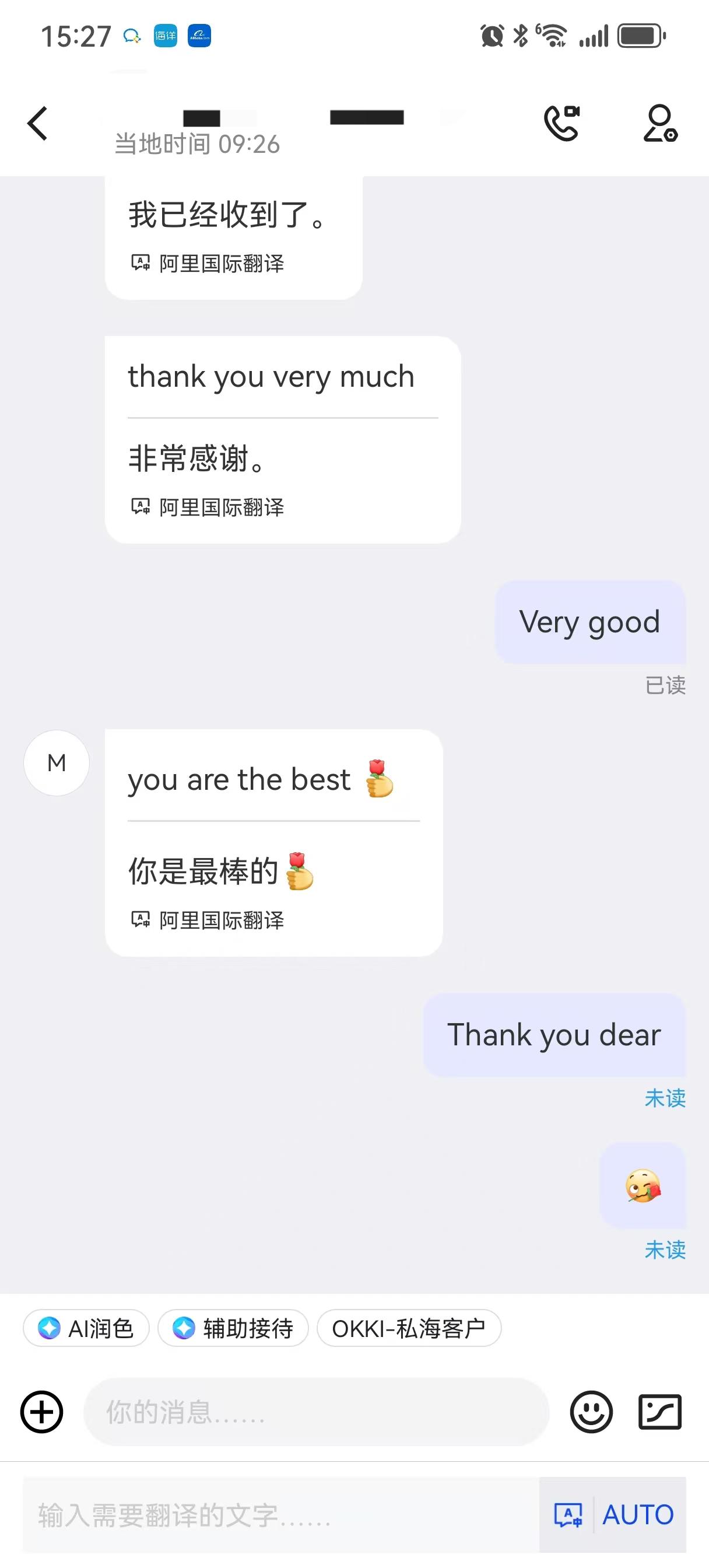Open the 辅助接待 assistant chip

pos(233,1328)
